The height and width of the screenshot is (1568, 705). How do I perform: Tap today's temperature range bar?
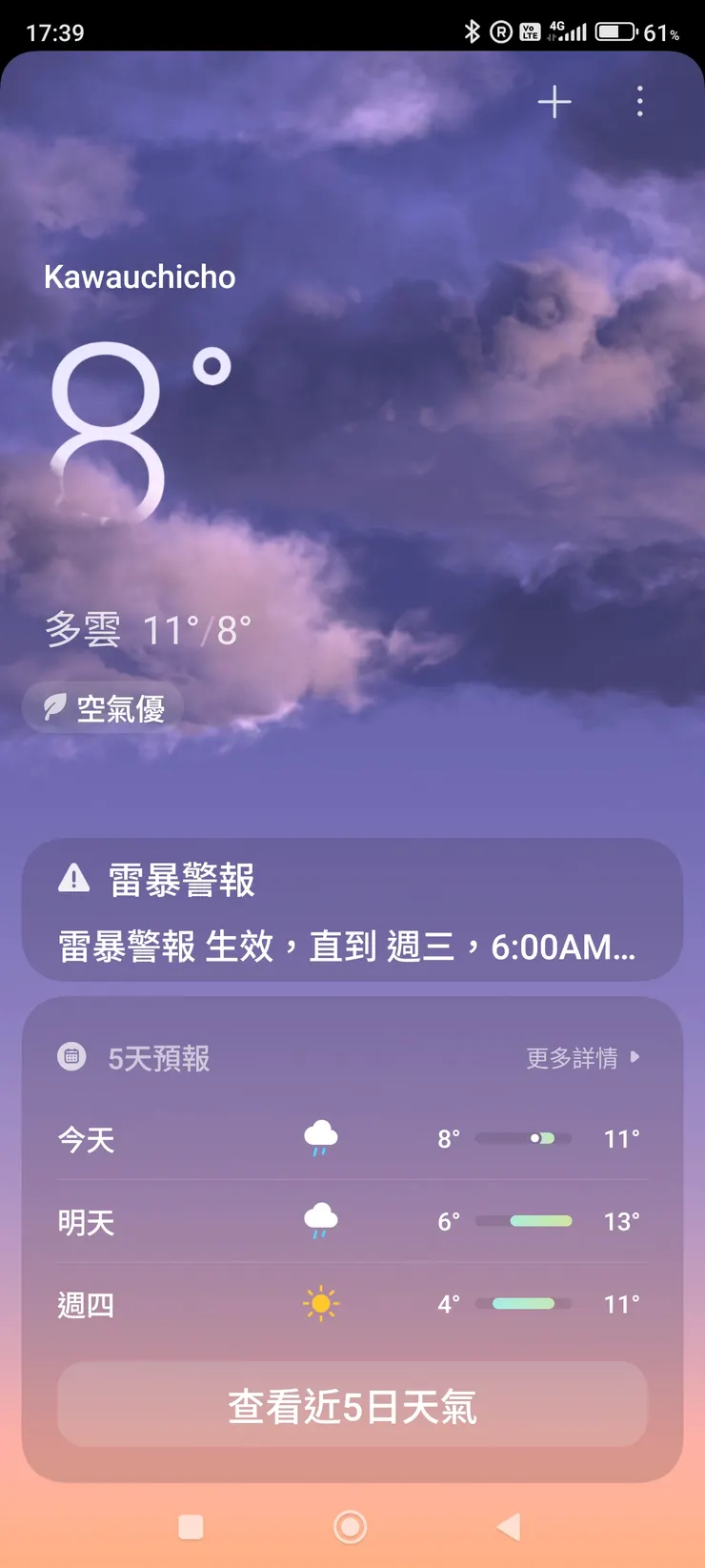(523, 1137)
